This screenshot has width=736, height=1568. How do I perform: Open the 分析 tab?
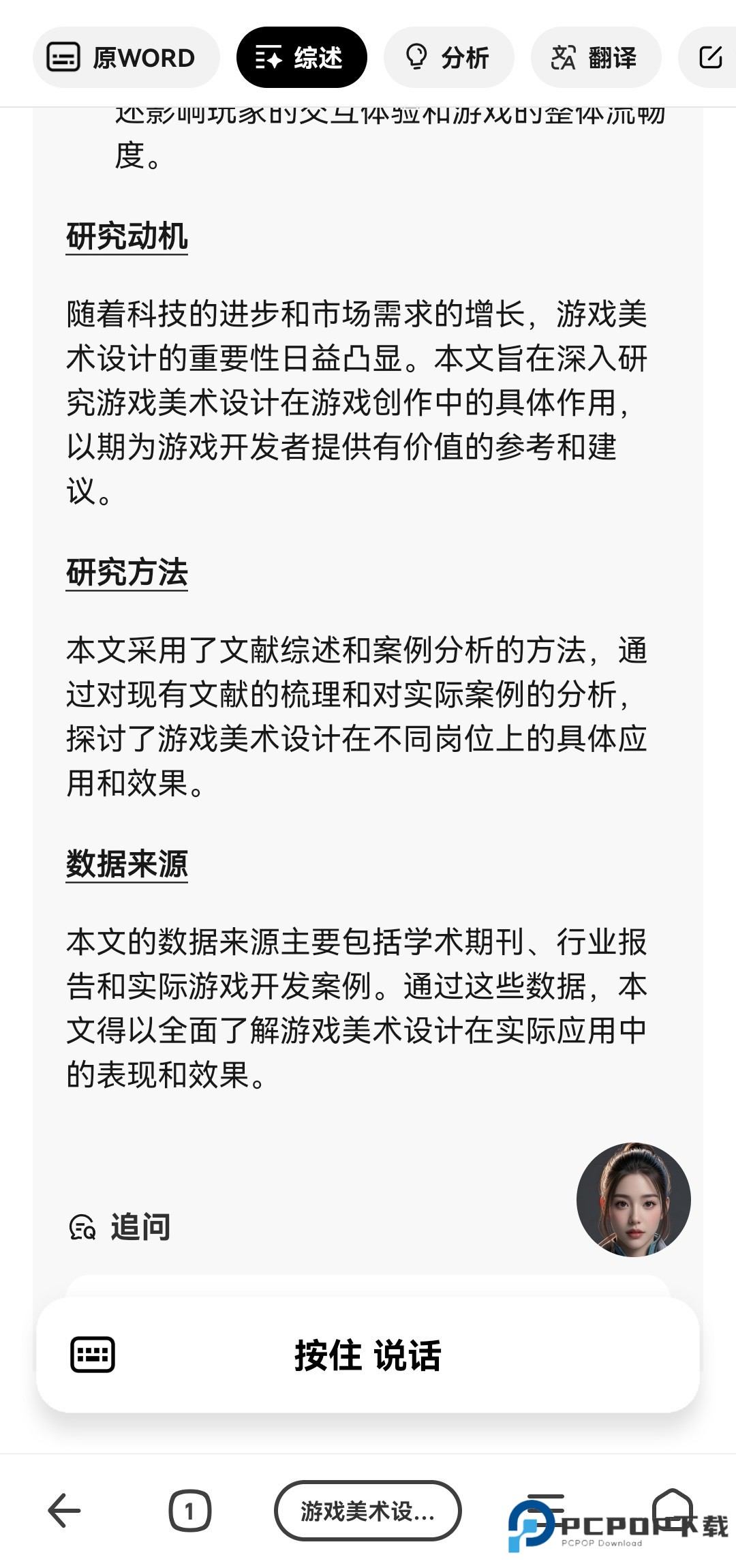tap(448, 58)
